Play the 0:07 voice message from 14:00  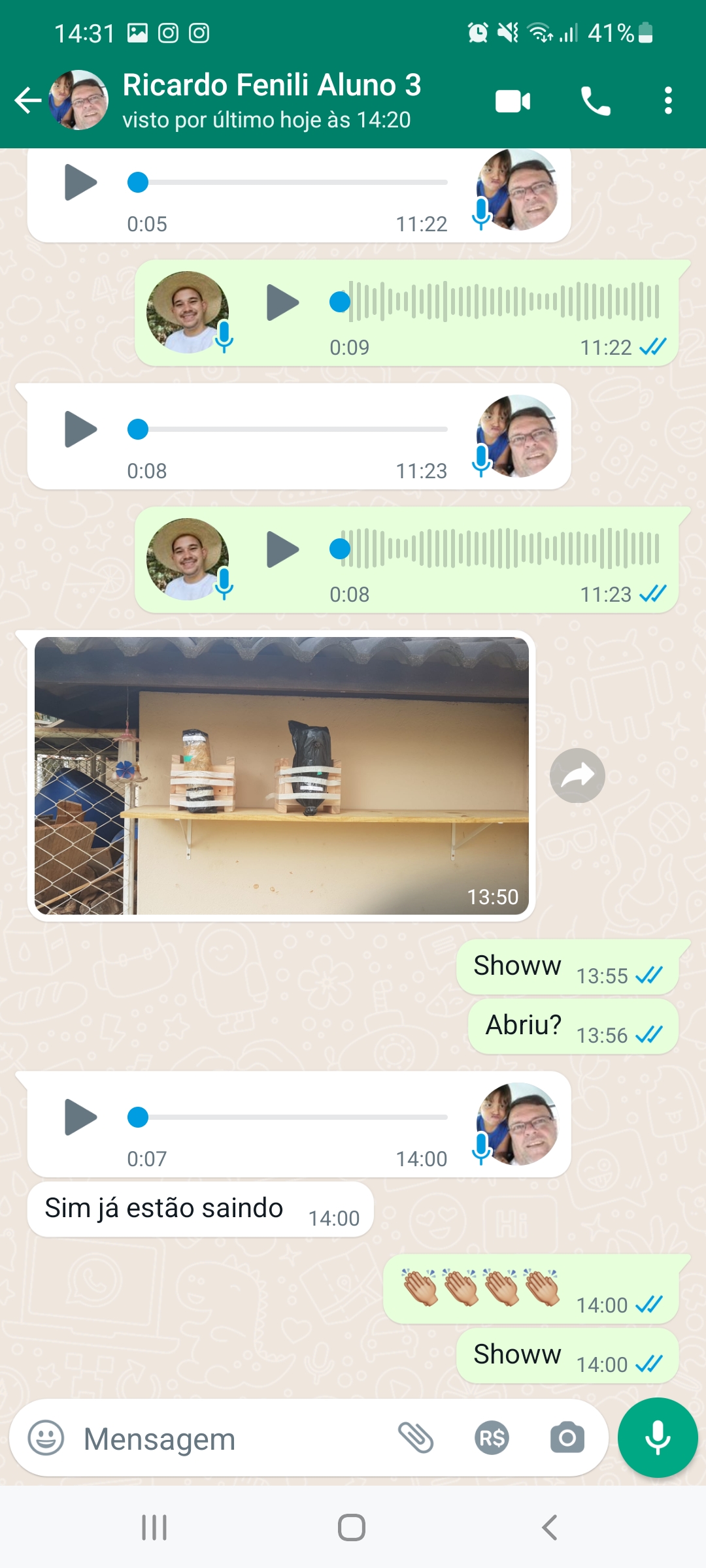pos(80,1117)
